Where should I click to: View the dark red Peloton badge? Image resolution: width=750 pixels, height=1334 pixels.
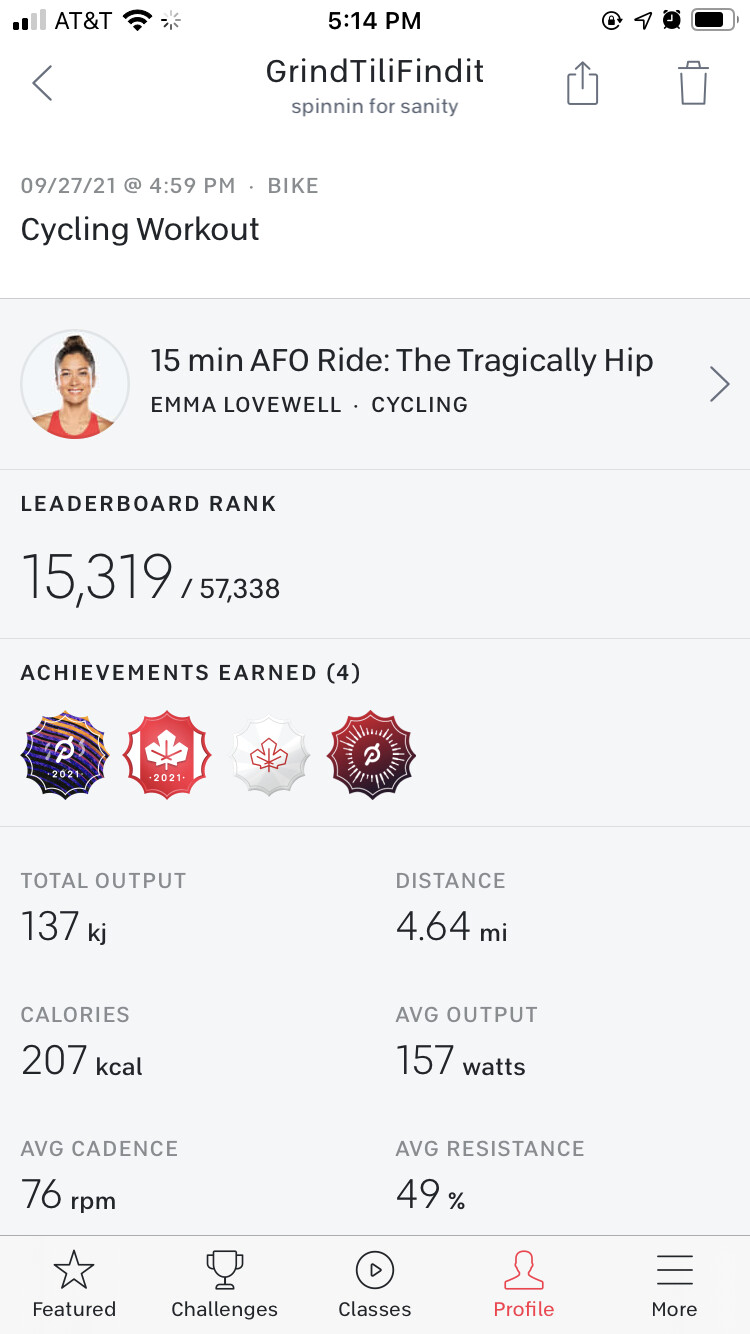pyautogui.click(x=372, y=755)
